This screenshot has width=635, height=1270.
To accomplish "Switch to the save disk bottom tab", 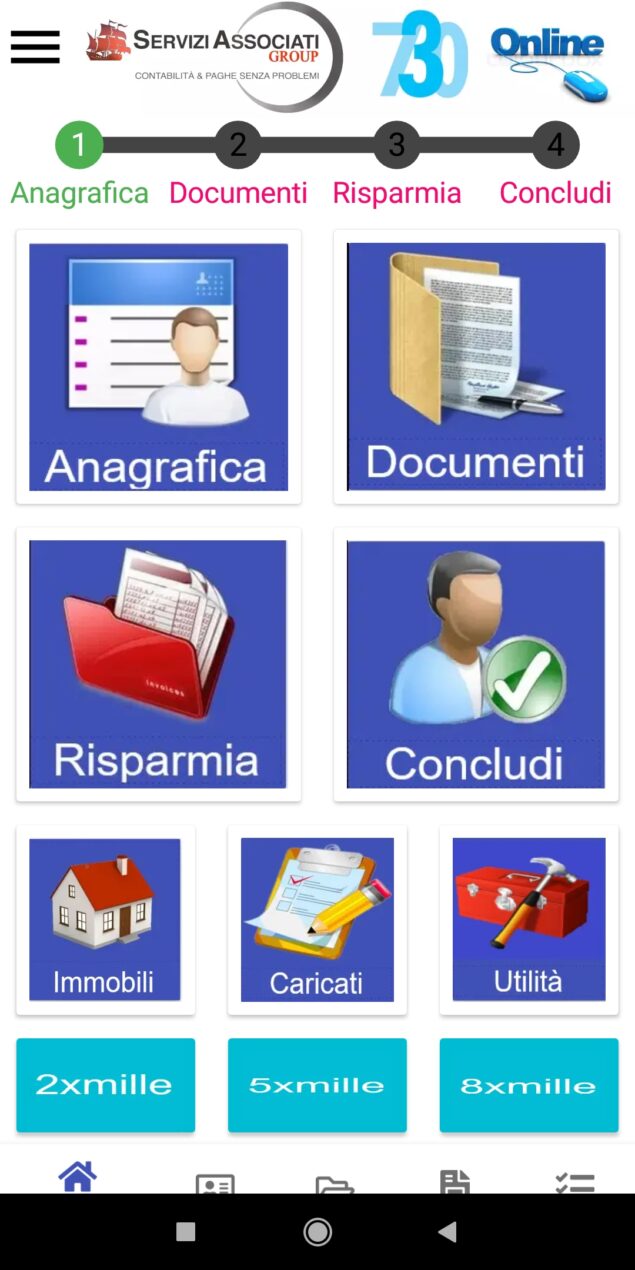I will (x=455, y=1182).
